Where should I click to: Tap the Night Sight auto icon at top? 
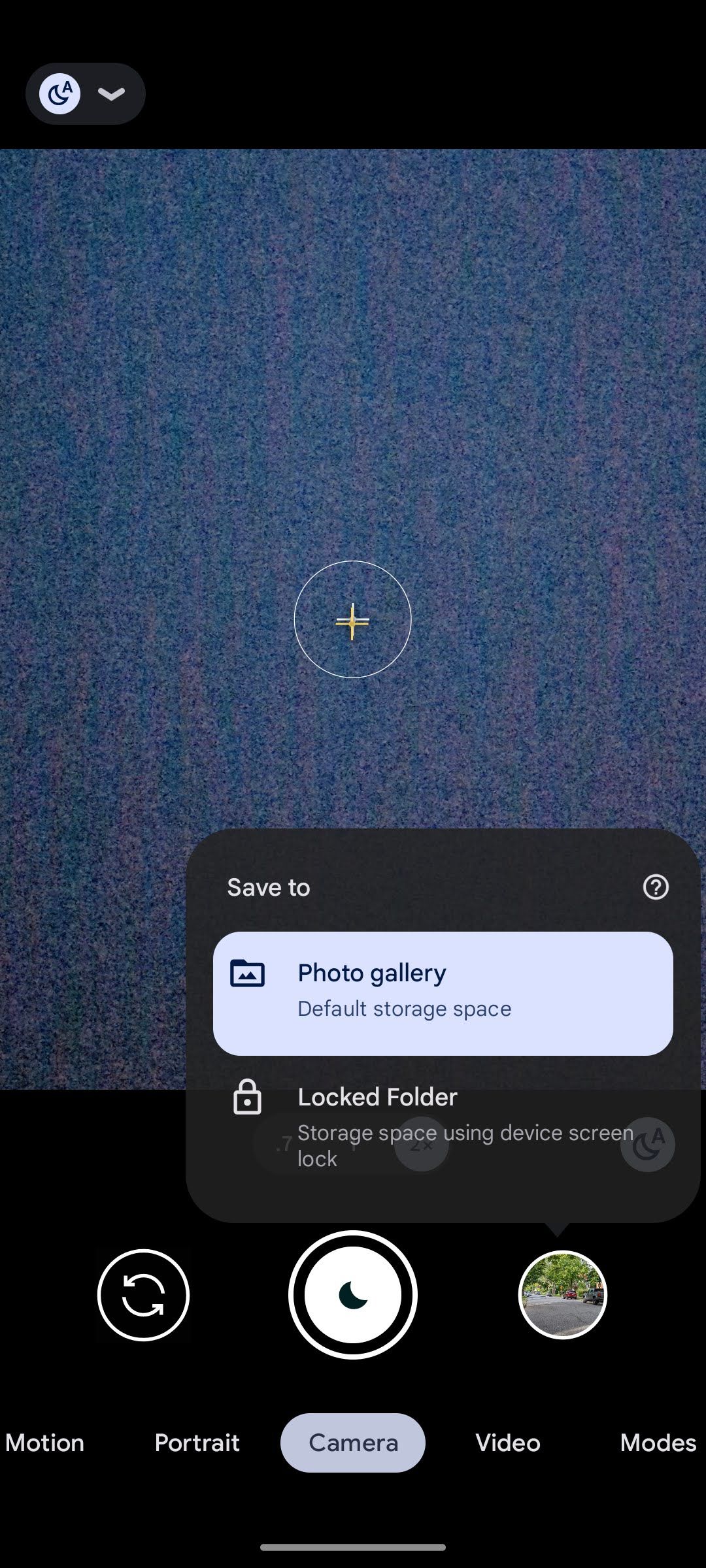[x=60, y=93]
